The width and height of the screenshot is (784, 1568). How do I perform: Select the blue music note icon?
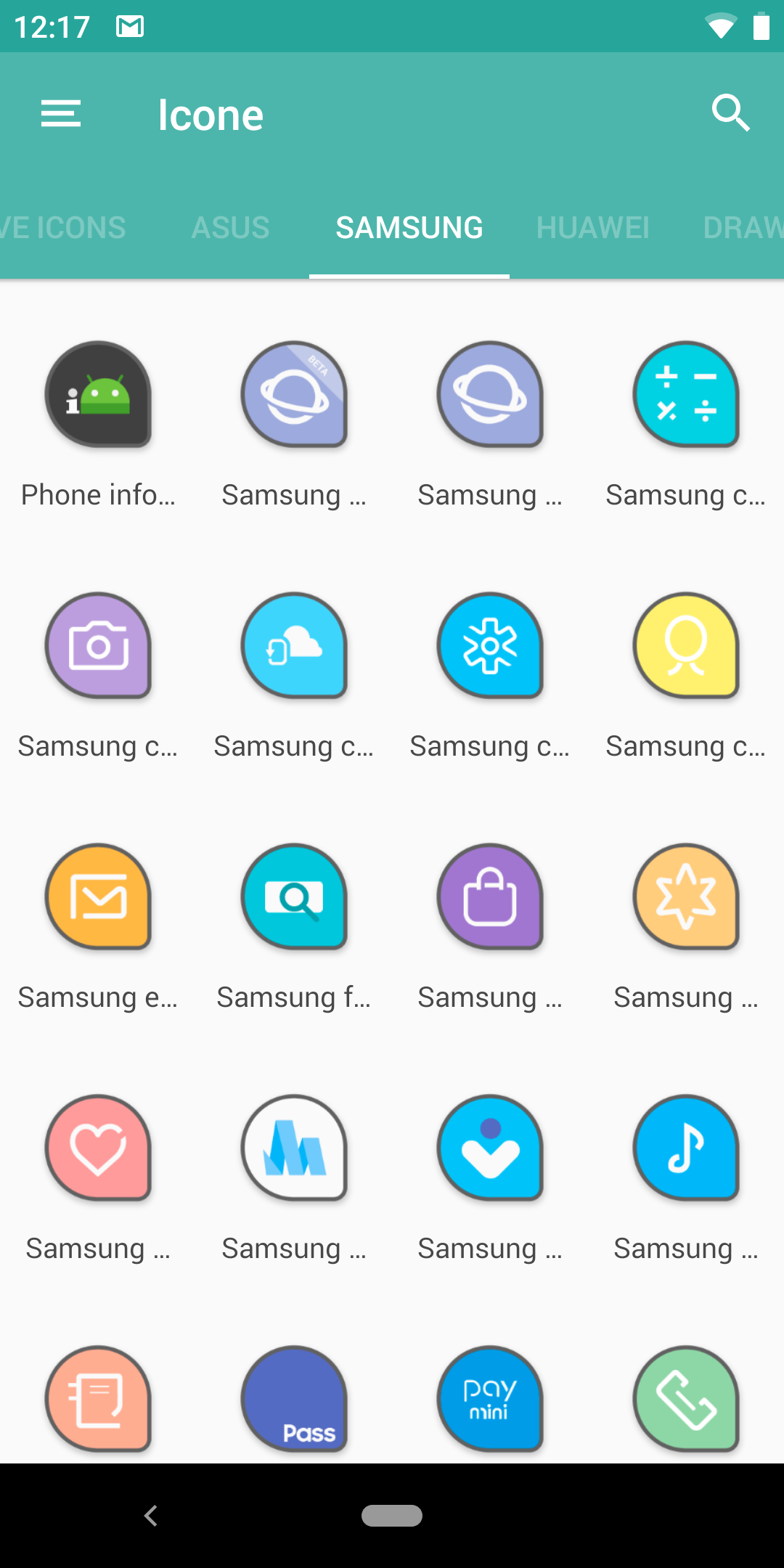point(686,1148)
